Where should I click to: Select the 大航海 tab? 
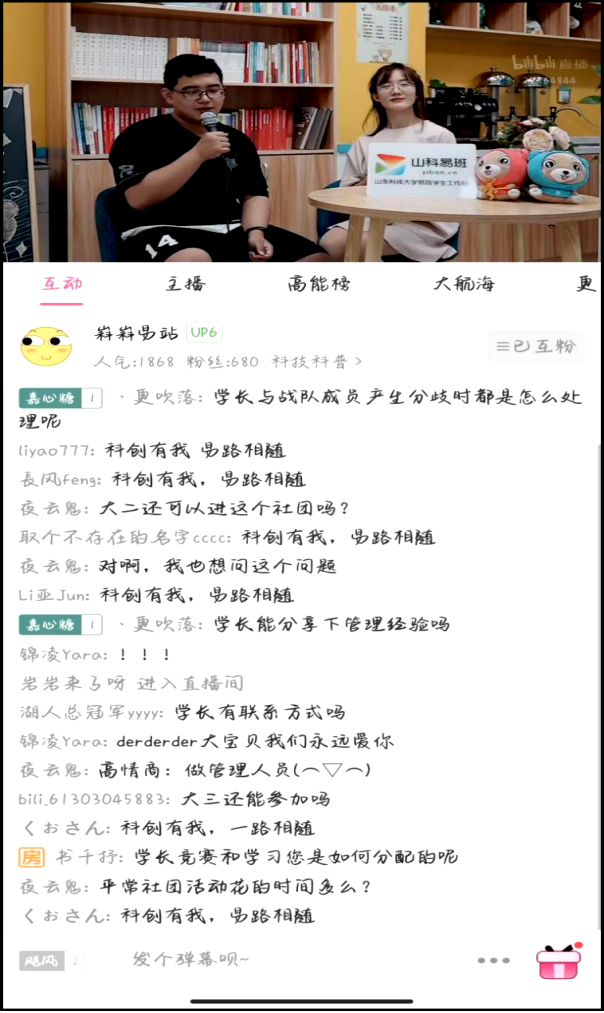click(464, 283)
